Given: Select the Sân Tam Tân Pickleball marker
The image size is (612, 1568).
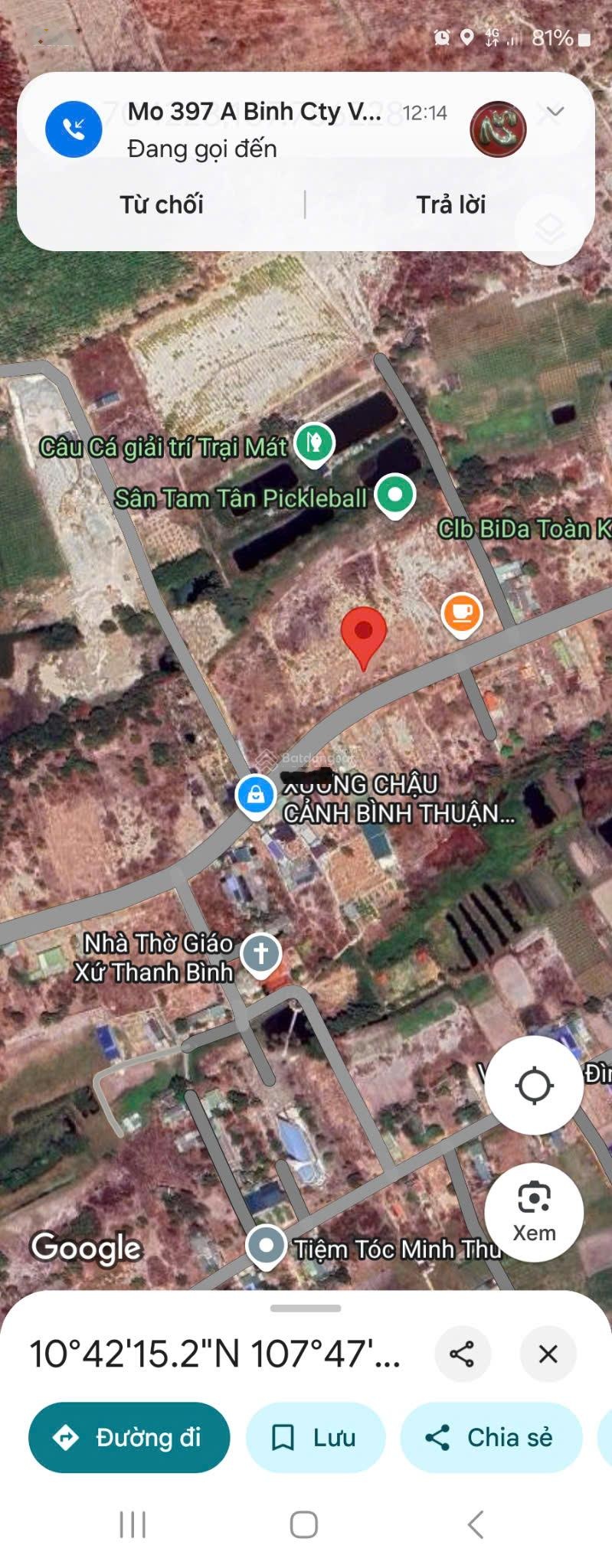Looking at the screenshot, I should (395, 495).
